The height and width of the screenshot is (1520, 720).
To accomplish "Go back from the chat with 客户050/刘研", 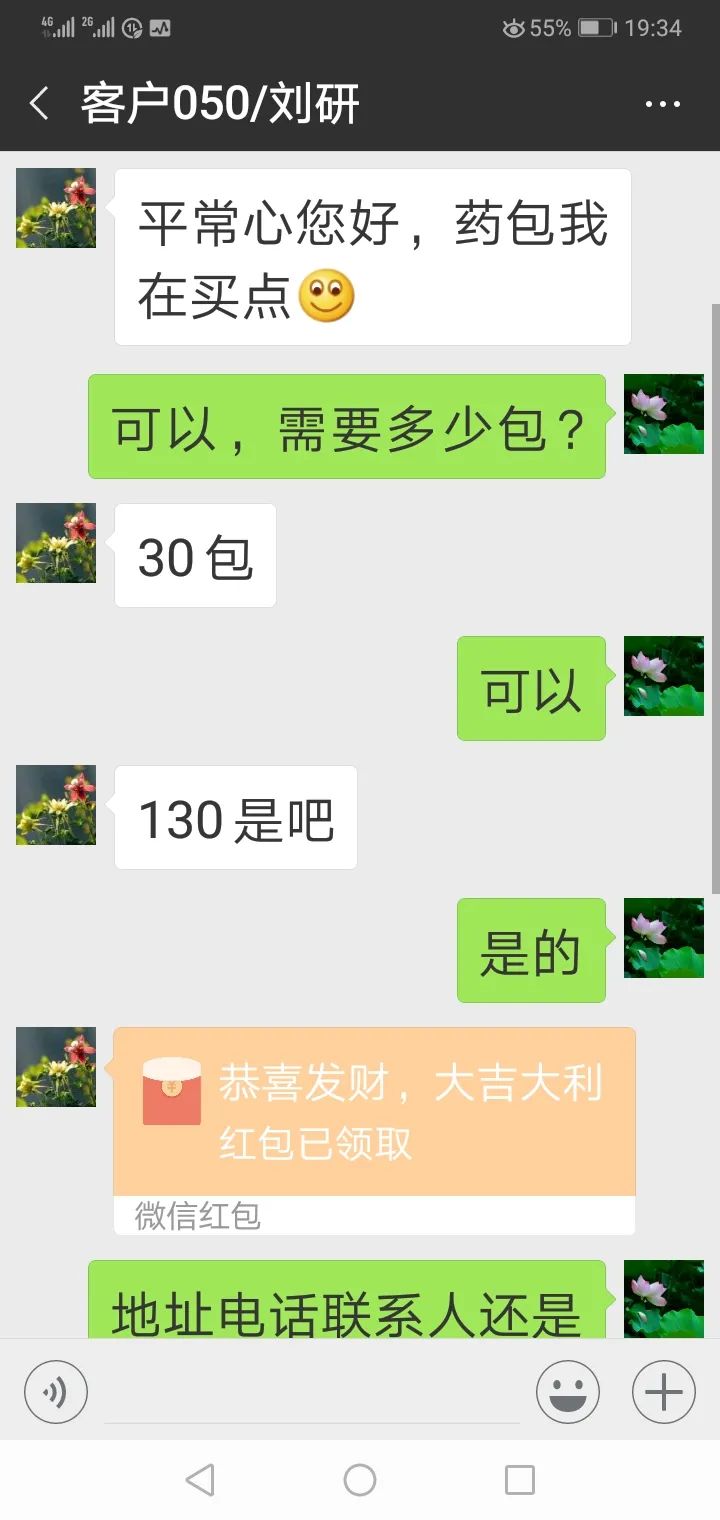I will [39, 104].
